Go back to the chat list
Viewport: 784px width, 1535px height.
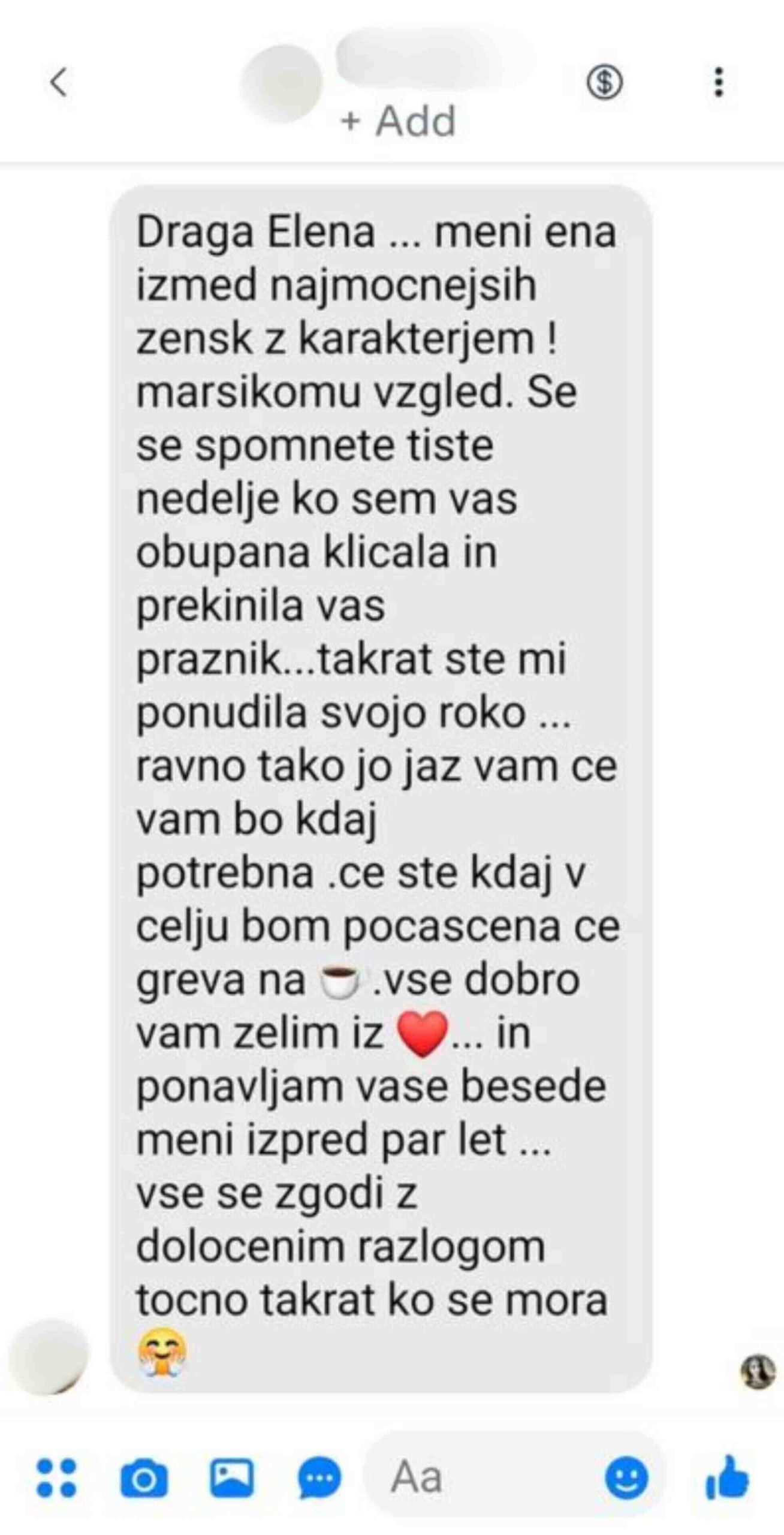pyautogui.click(x=59, y=82)
